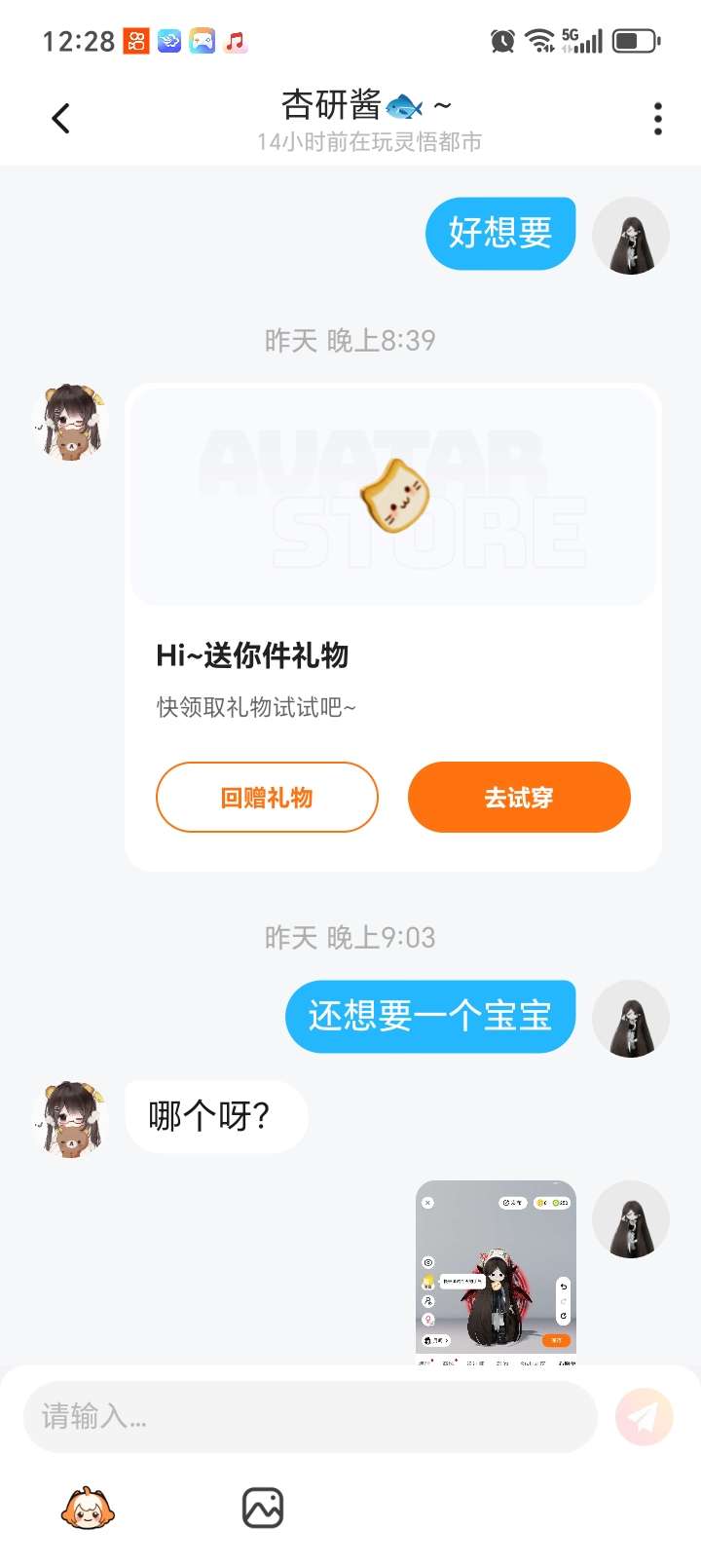This screenshot has width=701, height=1568.
Task: Tap the 回赠礼物 button
Action: (x=267, y=798)
